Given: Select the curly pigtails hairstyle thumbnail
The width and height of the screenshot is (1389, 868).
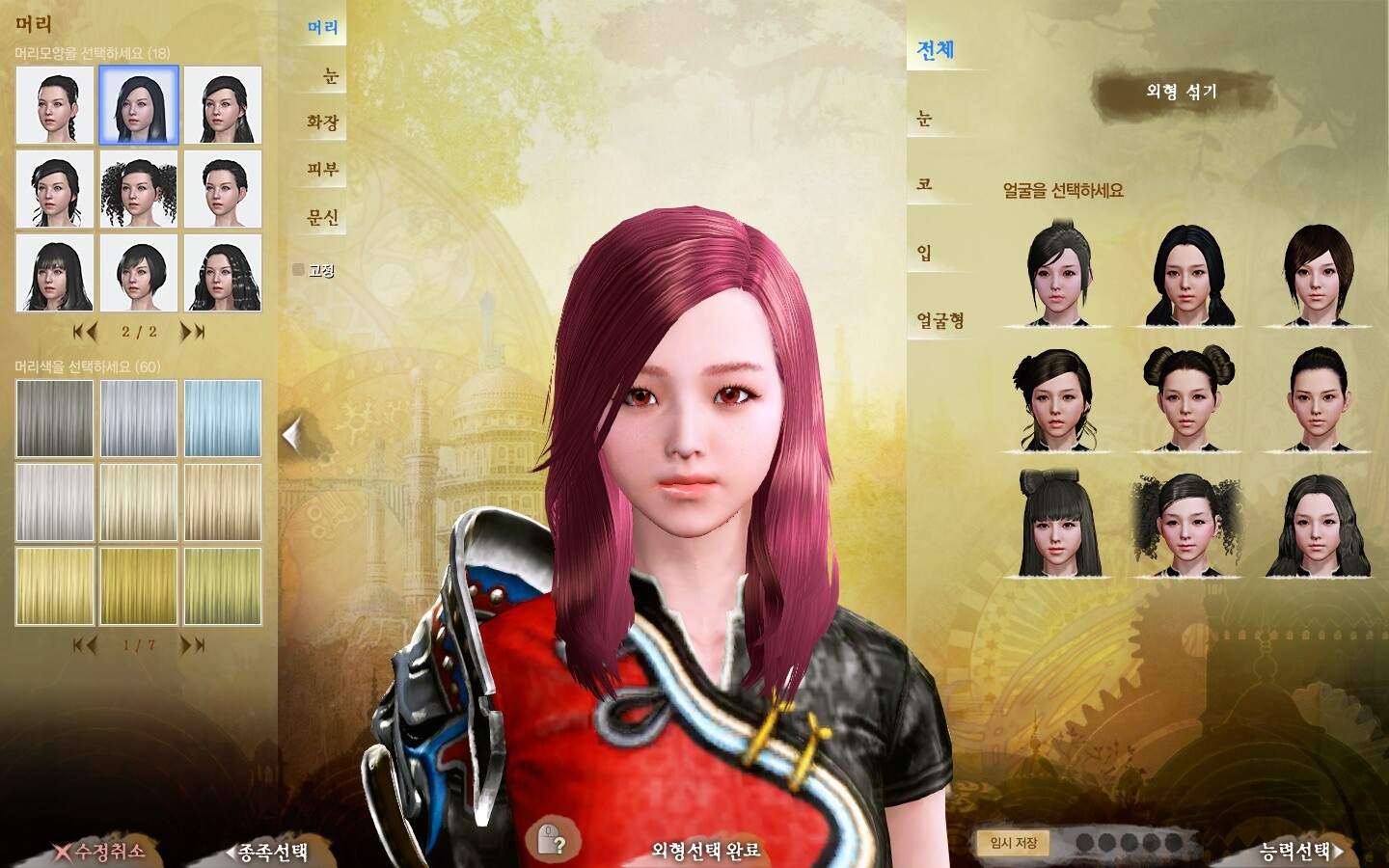Looking at the screenshot, I should [x=139, y=189].
